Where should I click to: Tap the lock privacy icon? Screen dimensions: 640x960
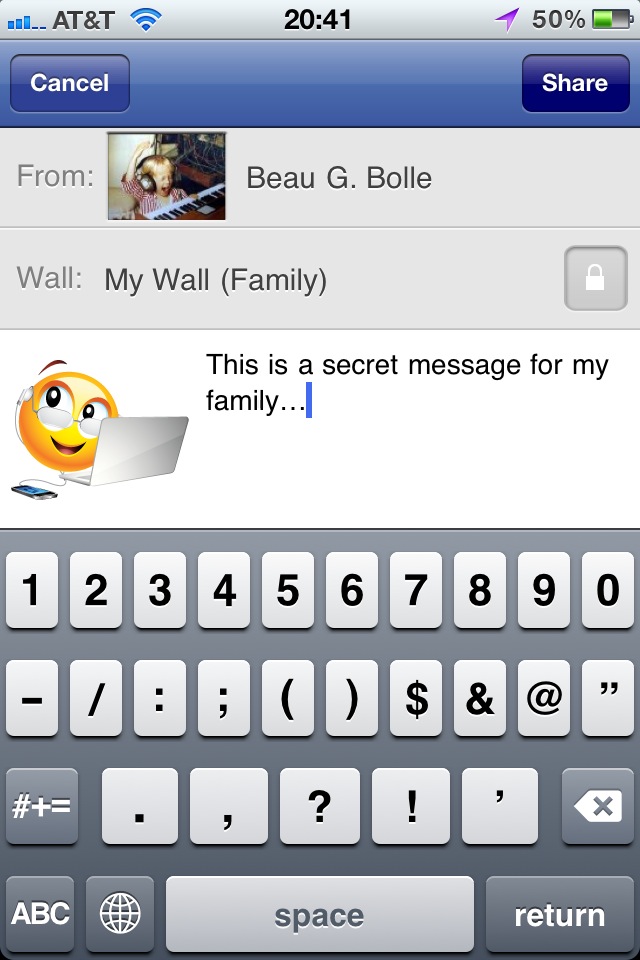click(595, 279)
